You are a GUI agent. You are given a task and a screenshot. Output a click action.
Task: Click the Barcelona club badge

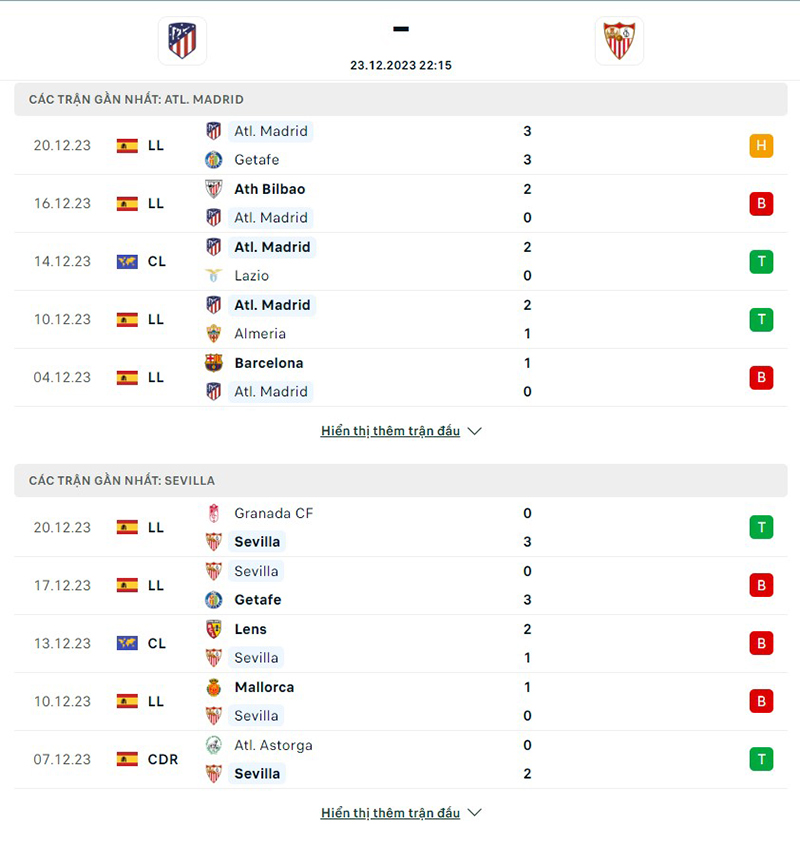pyautogui.click(x=213, y=363)
